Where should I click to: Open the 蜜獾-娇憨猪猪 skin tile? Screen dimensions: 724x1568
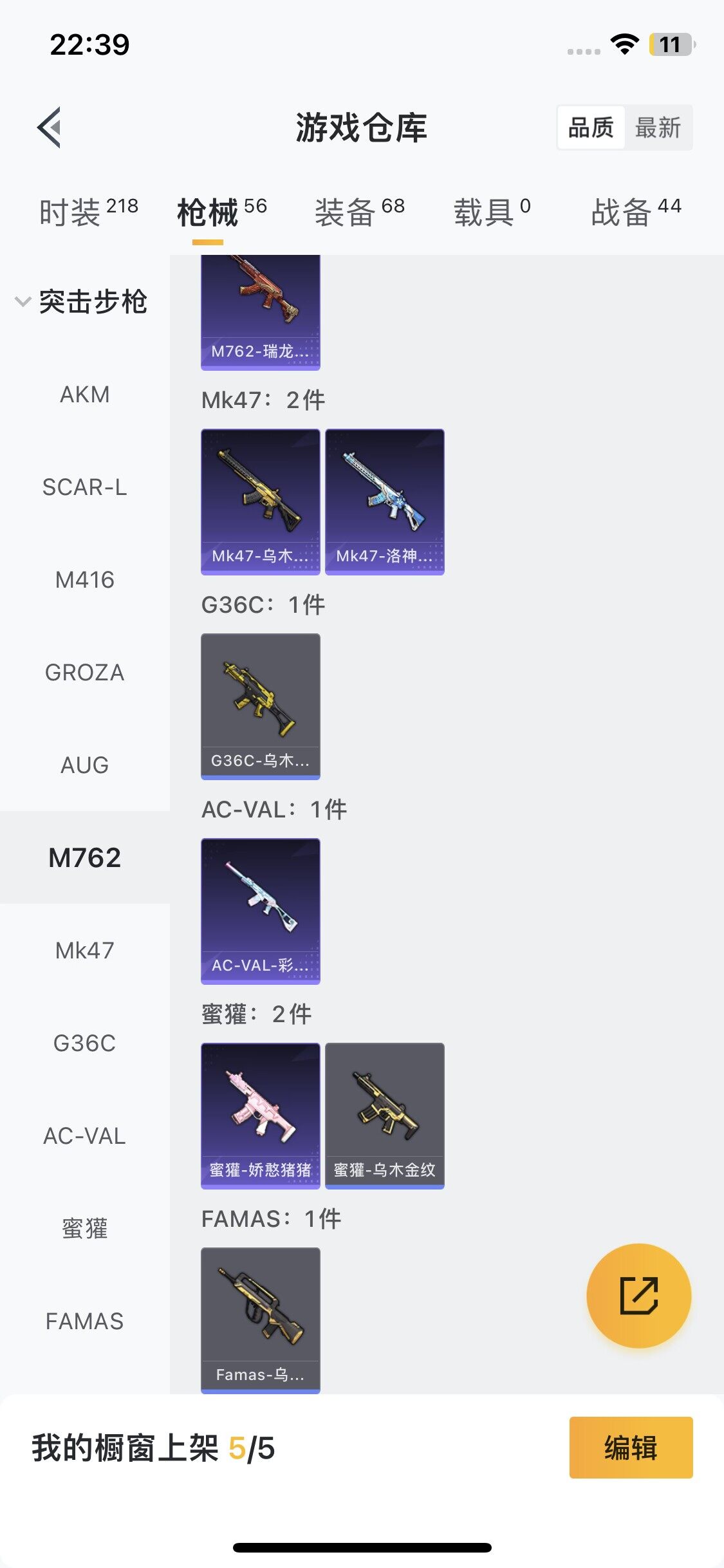[261, 1115]
